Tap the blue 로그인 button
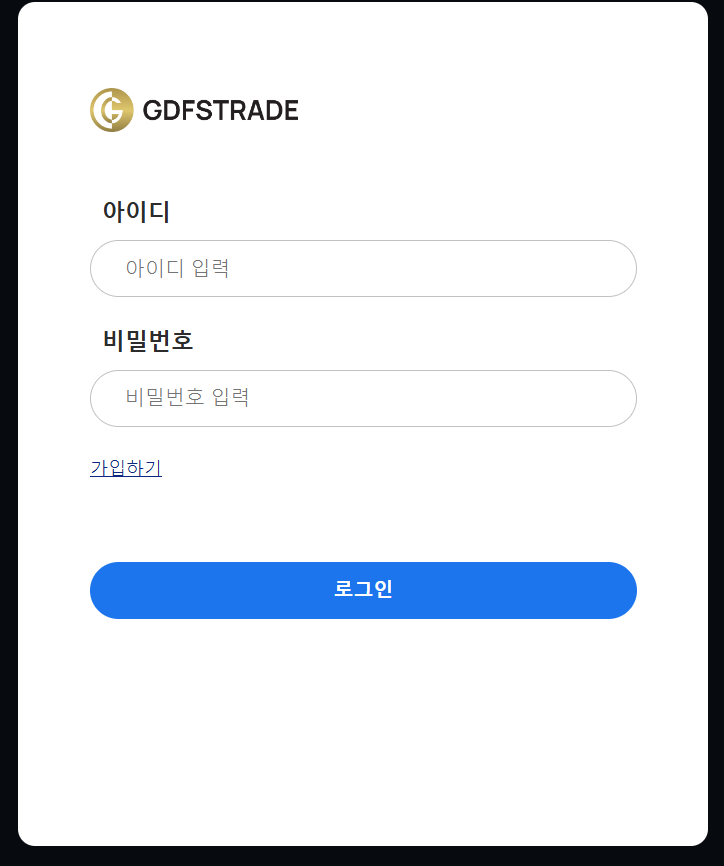The image size is (724, 866). click(x=363, y=590)
